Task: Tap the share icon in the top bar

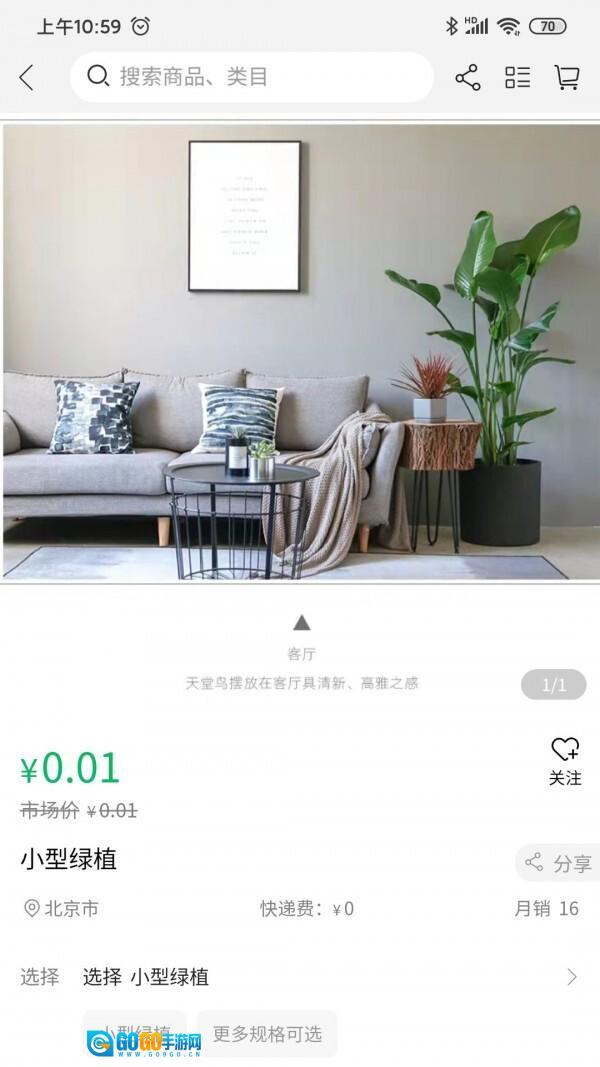Action: [467, 77]
